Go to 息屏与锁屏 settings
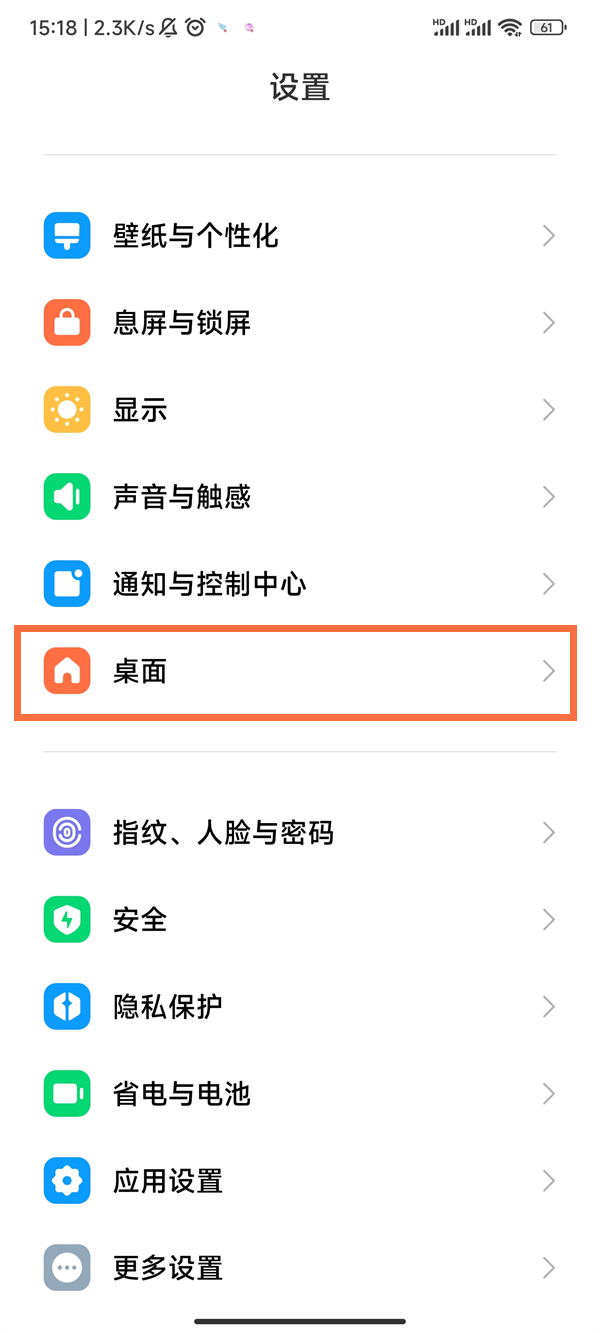 pyautogui.click(x=182, y=323)
